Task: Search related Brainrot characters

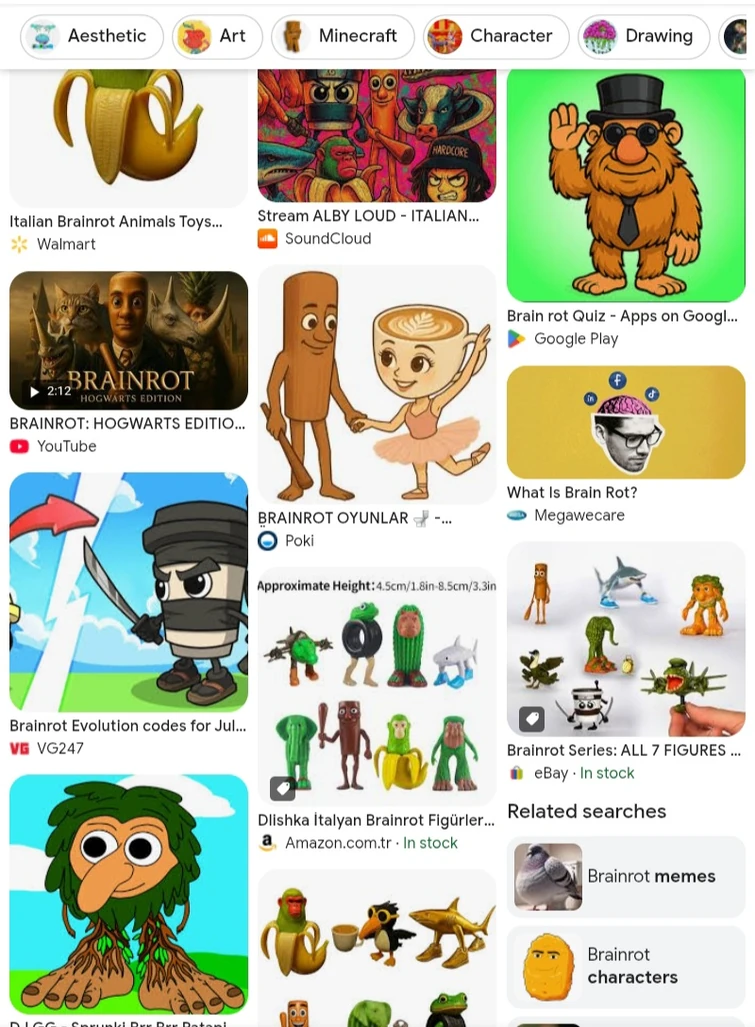Action: click(625, 966)
